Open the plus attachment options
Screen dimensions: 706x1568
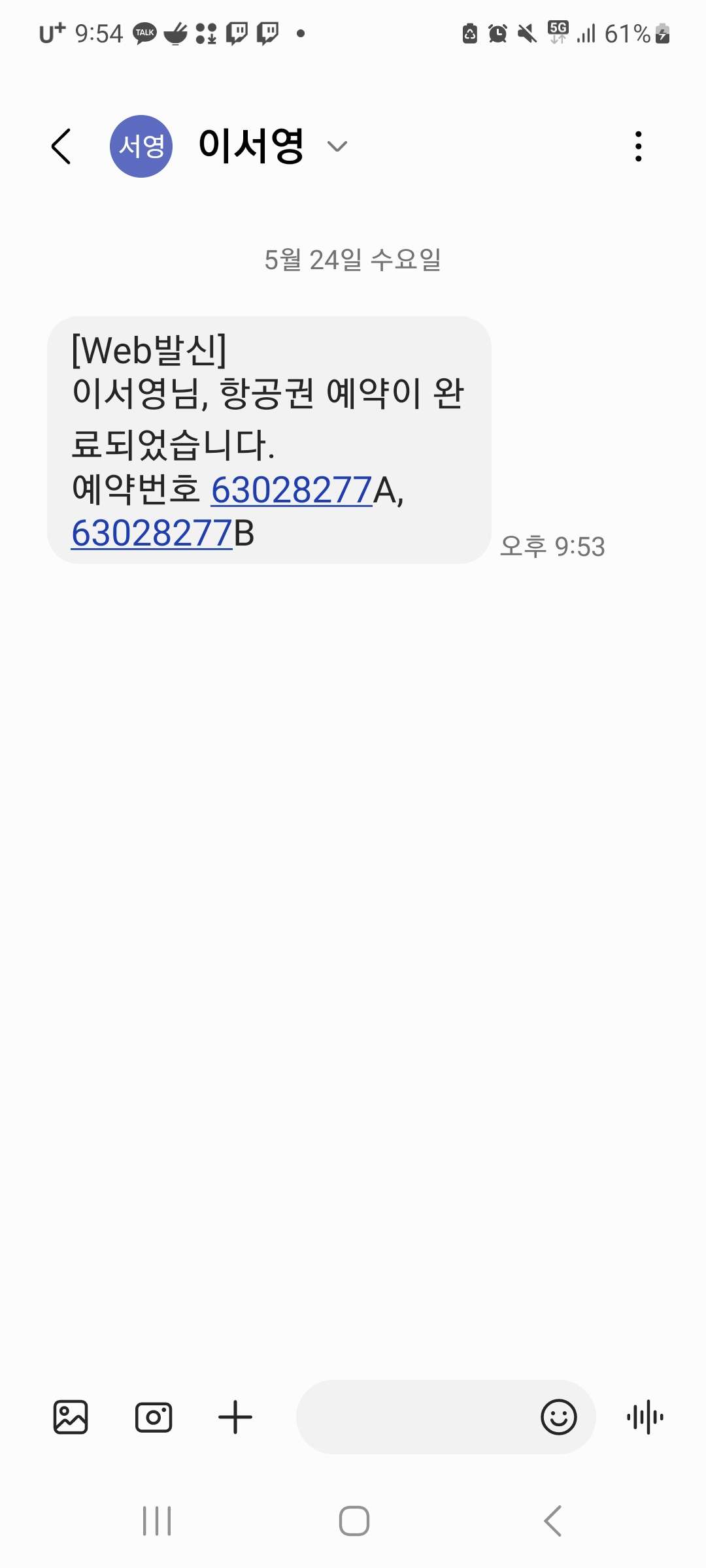[x=235, y=1417]
